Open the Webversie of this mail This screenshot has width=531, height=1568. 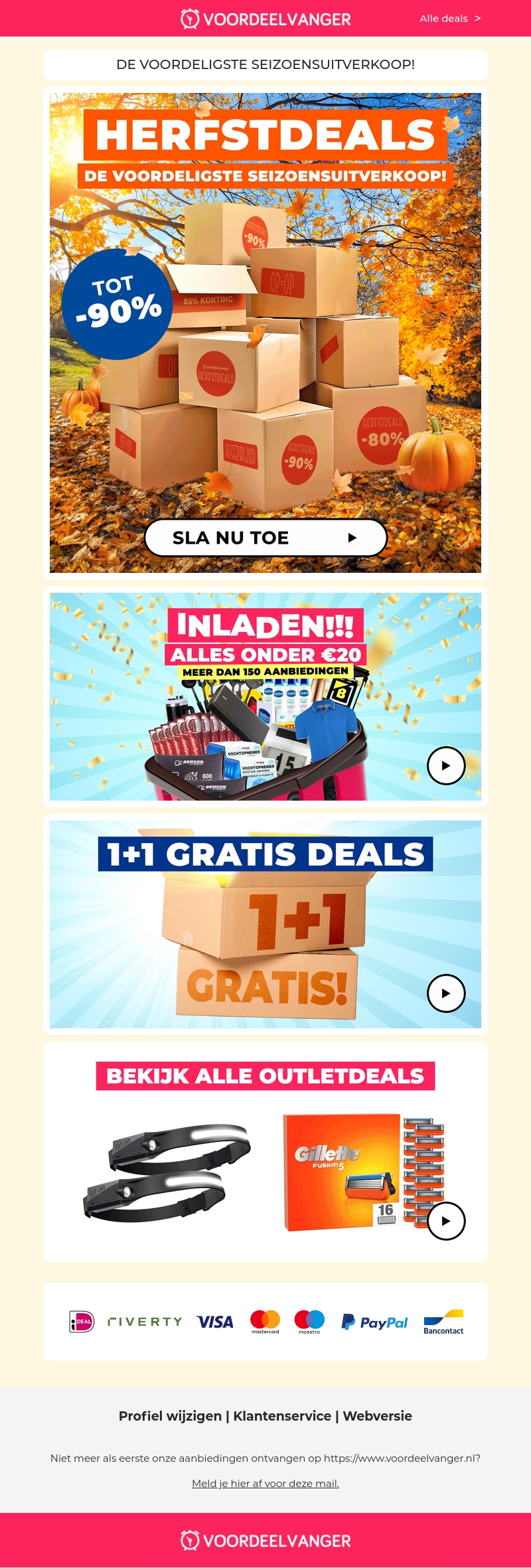(x=377, y=1416)
